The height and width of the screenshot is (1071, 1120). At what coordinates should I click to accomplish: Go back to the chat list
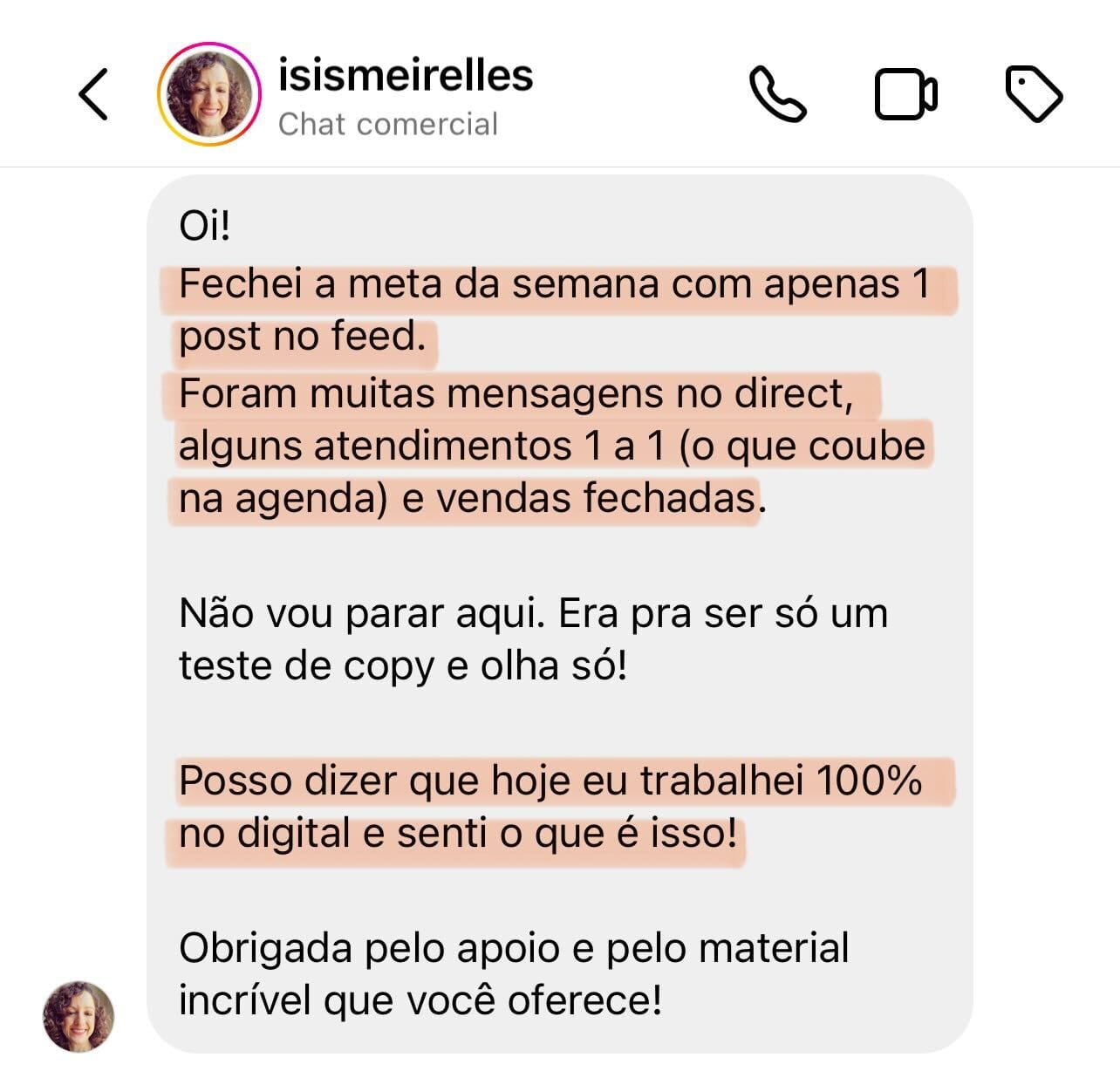tap(93, 93)
